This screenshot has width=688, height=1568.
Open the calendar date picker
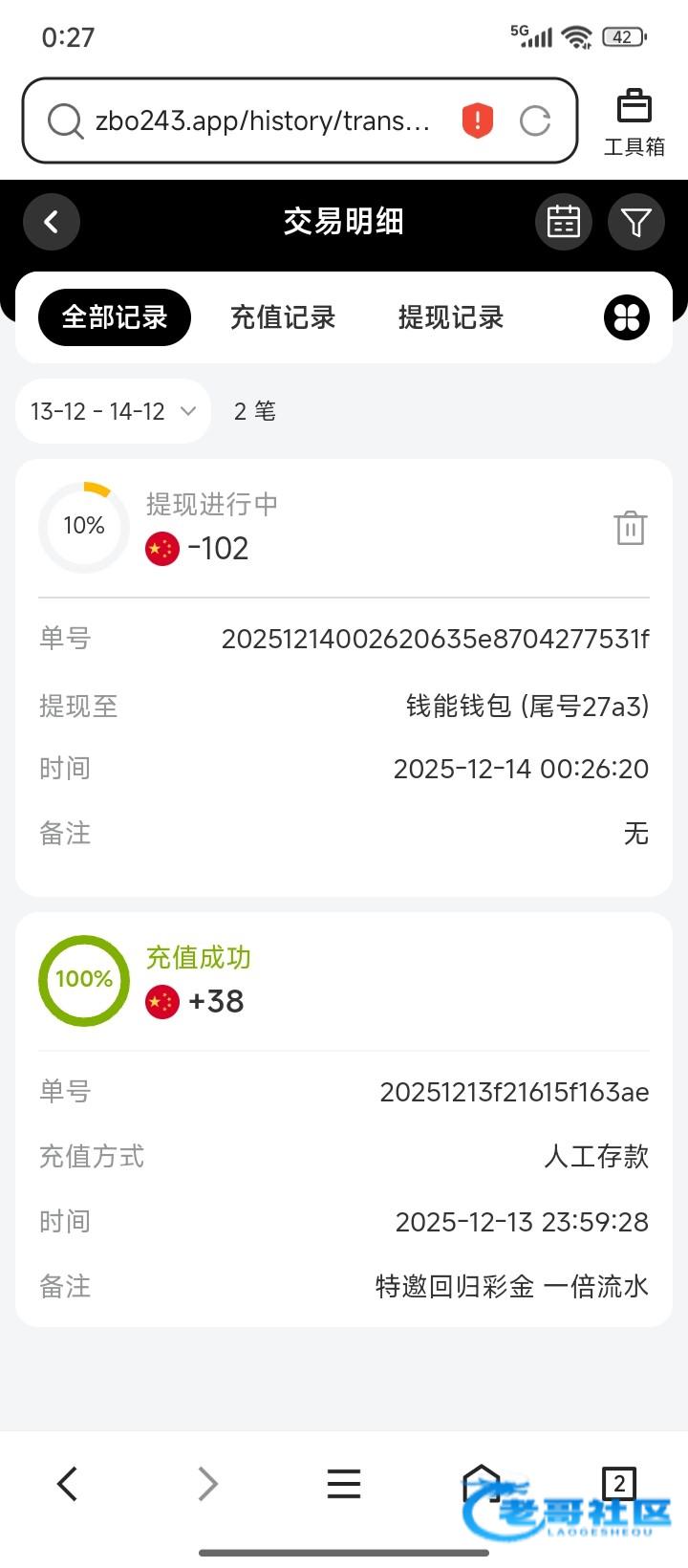click(x=564, y=222)
